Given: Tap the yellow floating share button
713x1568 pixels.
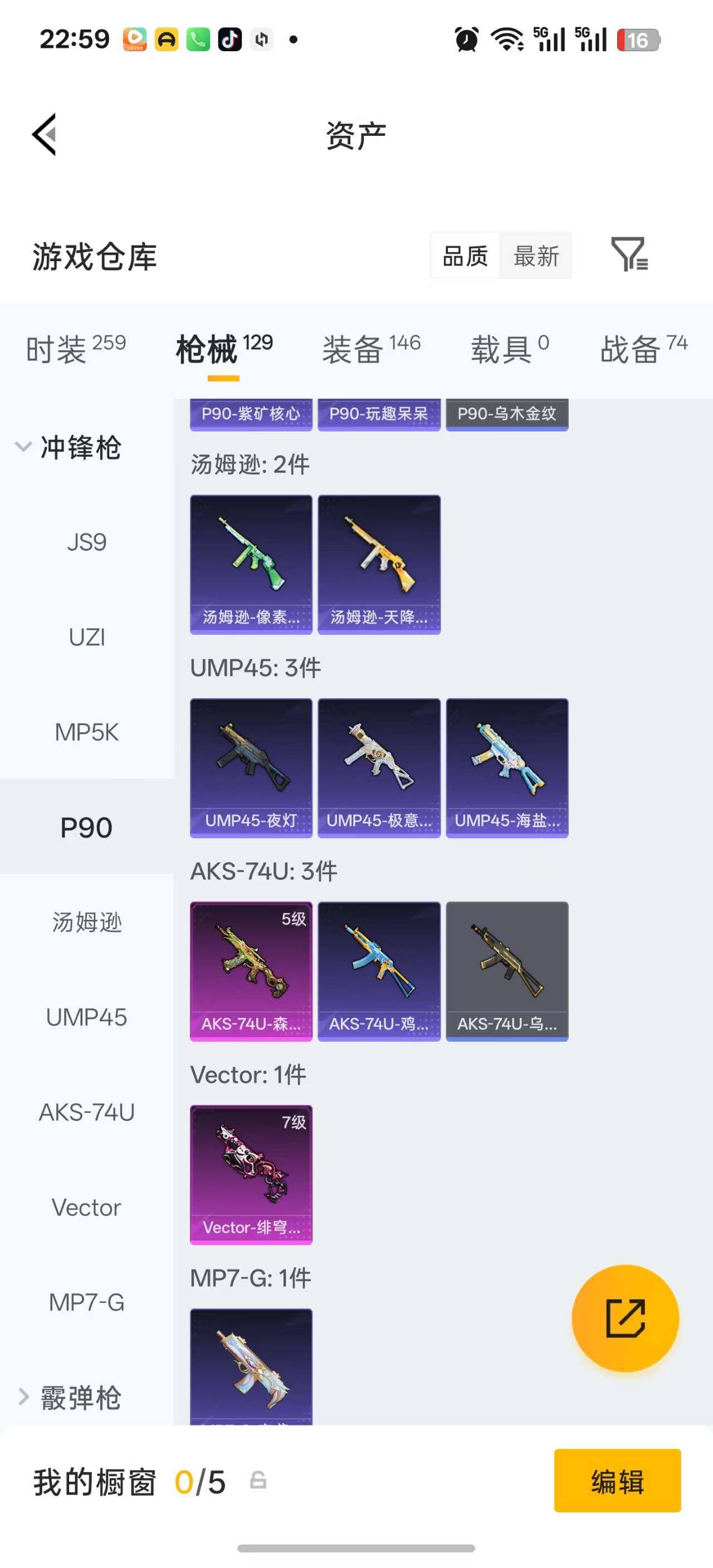Looking at the screenshot, I should click(626, 1318).
